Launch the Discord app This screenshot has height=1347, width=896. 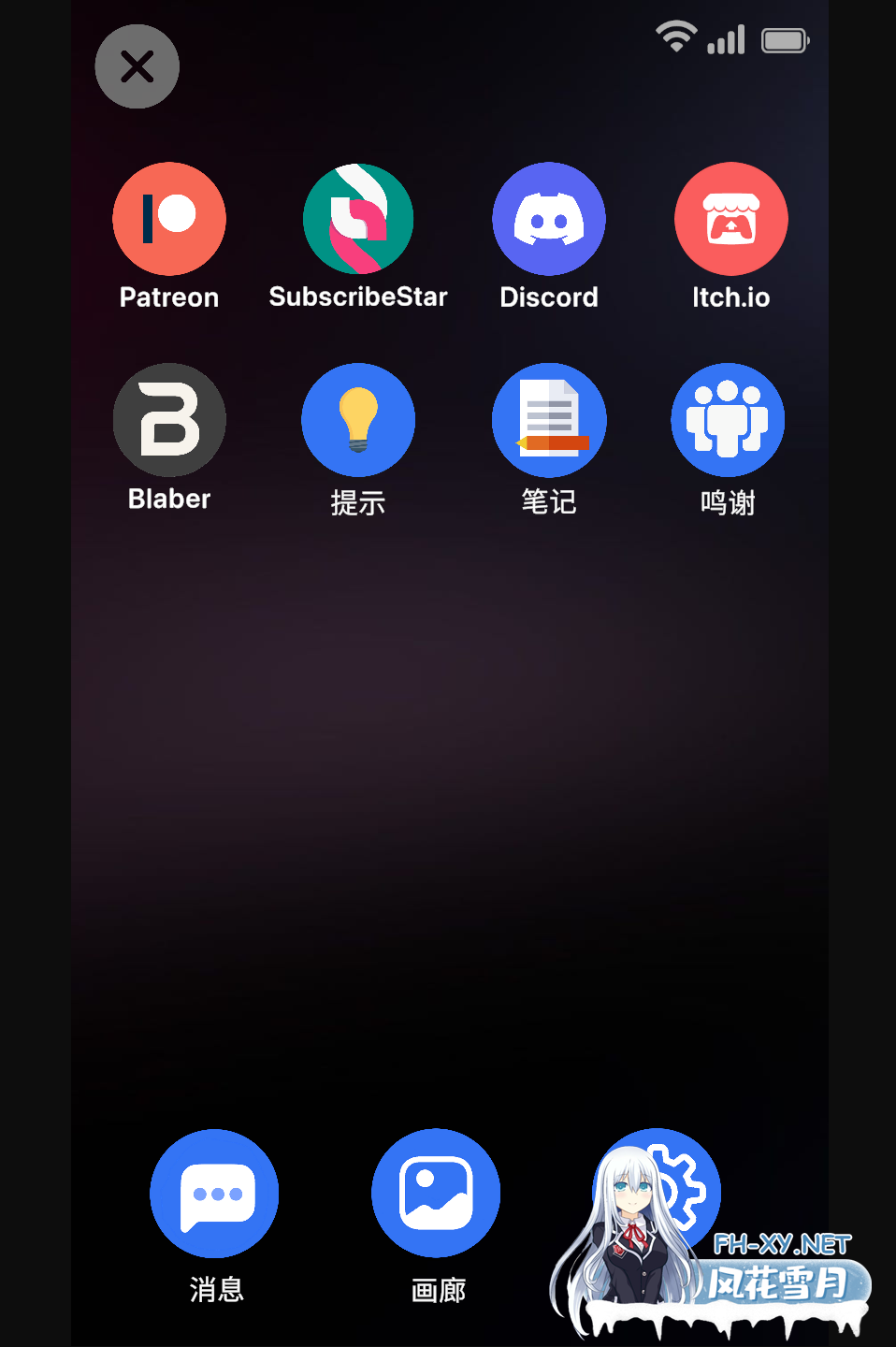(549, 218)
